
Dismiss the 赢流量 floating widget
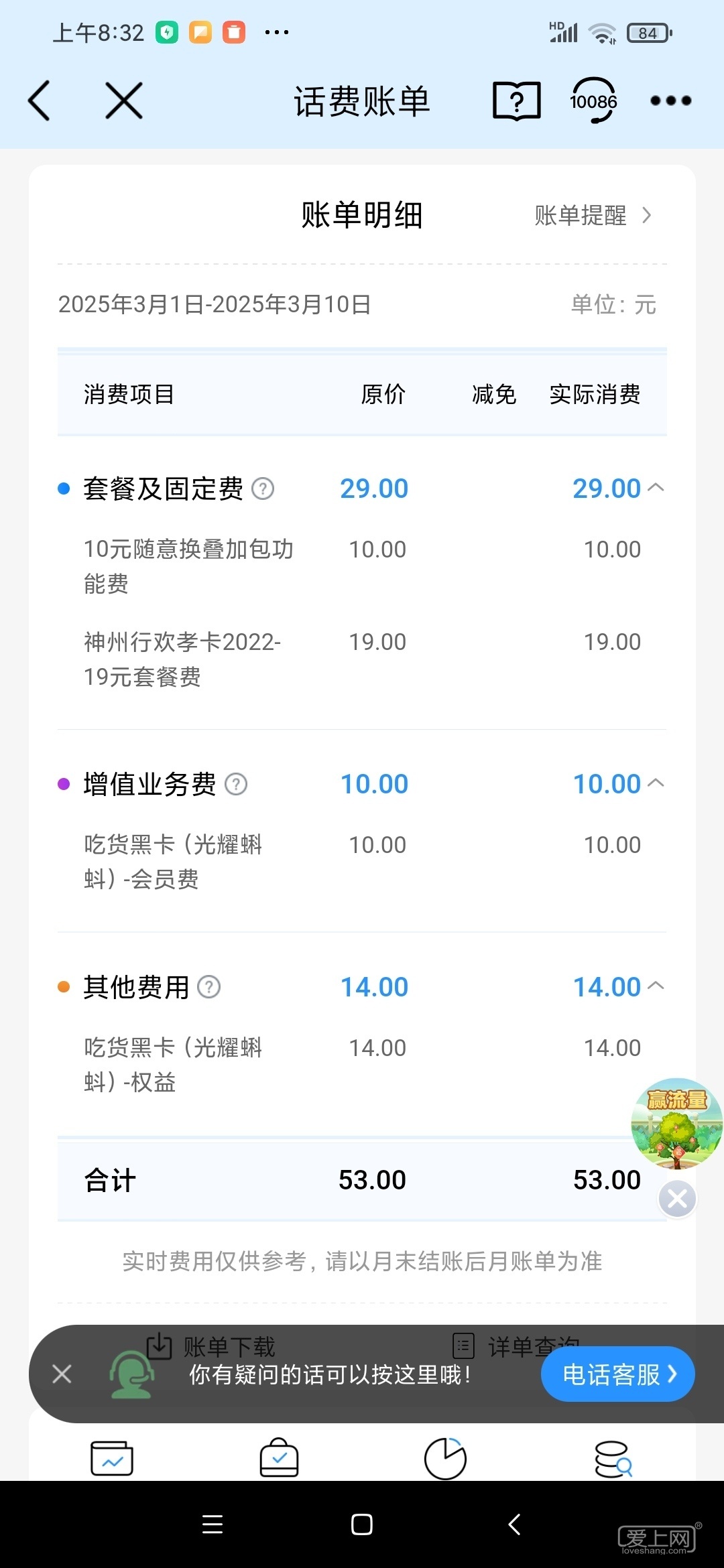click(677, 1199)
